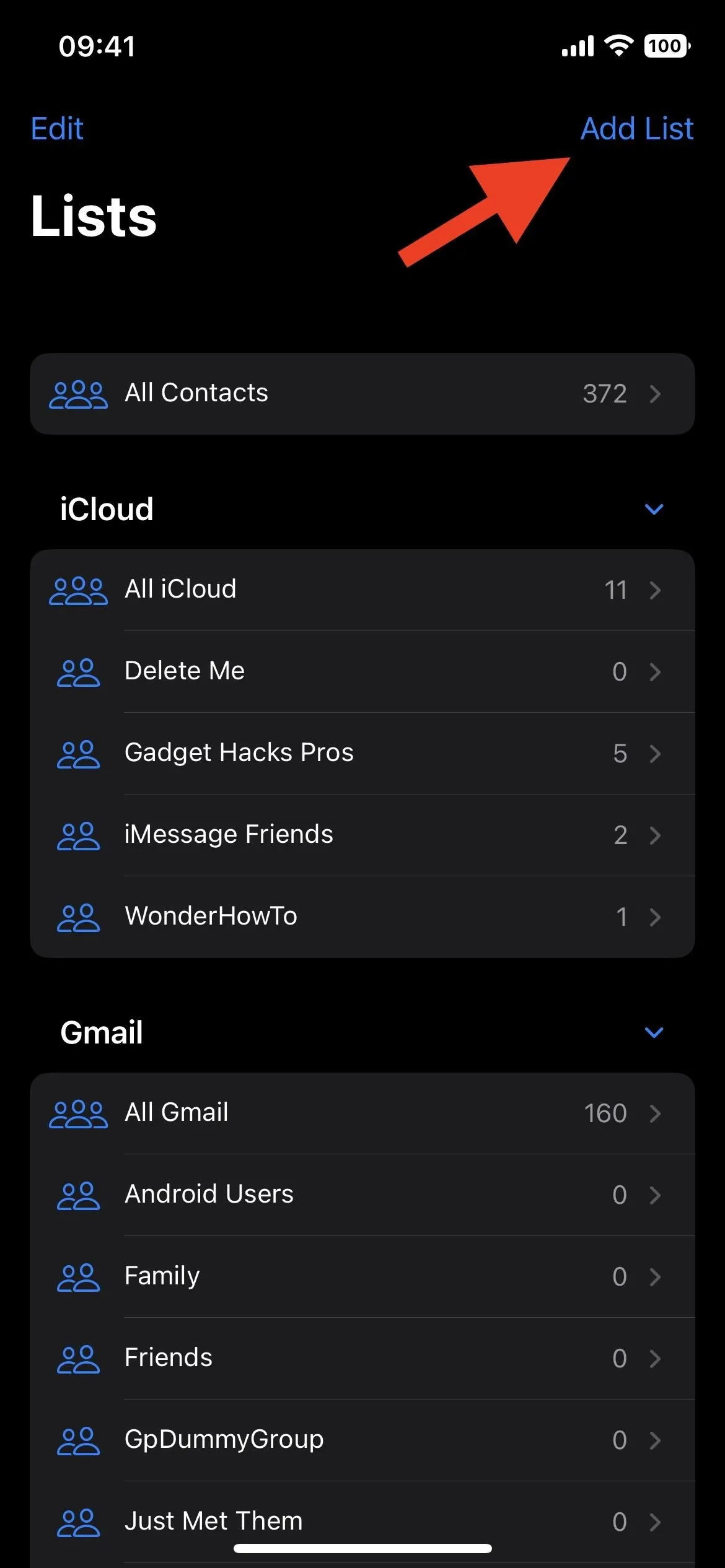Open the iMessage Friends list
The width and height of the screenshot is (725, 1568).
pos(362,835)
